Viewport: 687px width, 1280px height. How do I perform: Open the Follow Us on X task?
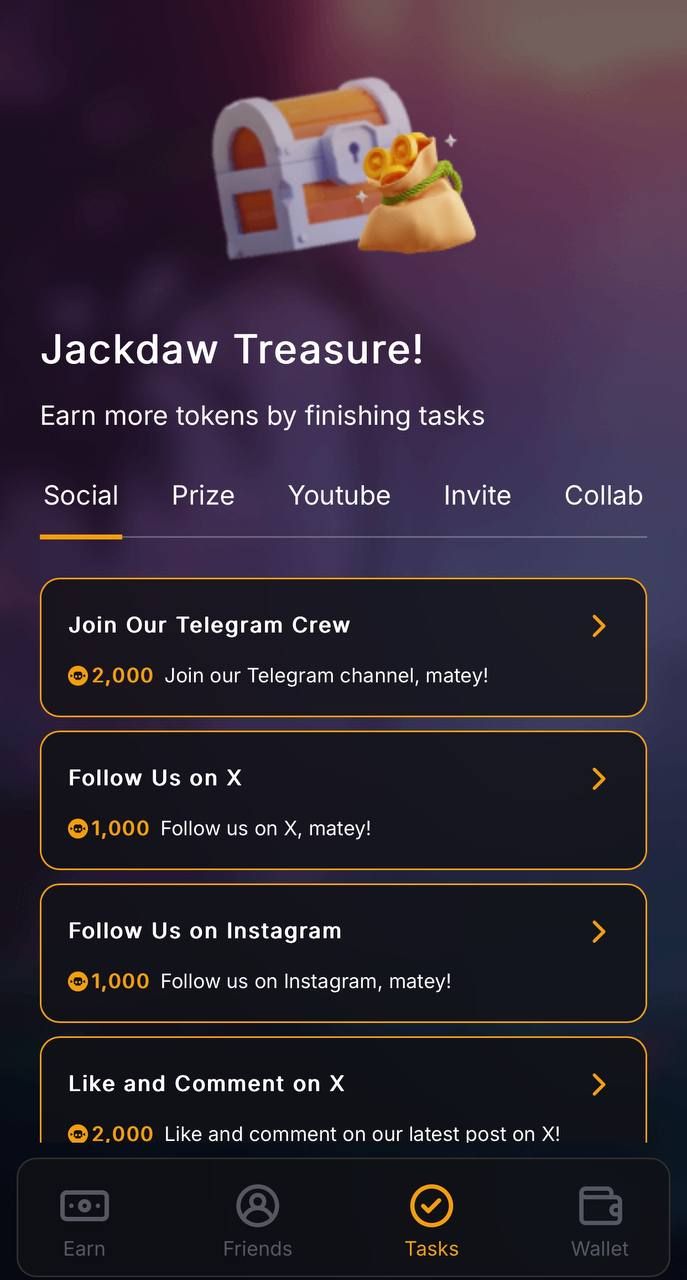[x=343, y=801]
